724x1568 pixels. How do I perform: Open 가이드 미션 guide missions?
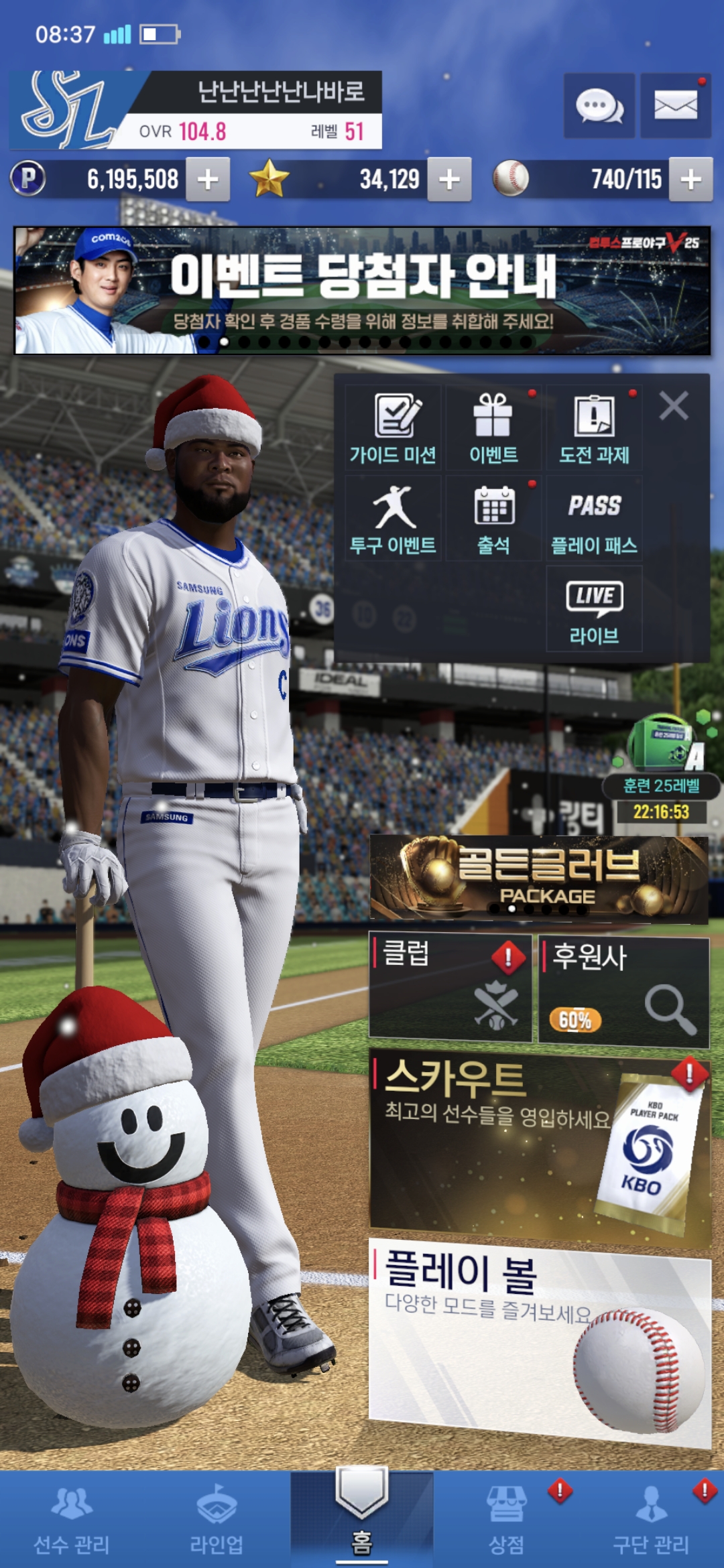tap(394, 429)
